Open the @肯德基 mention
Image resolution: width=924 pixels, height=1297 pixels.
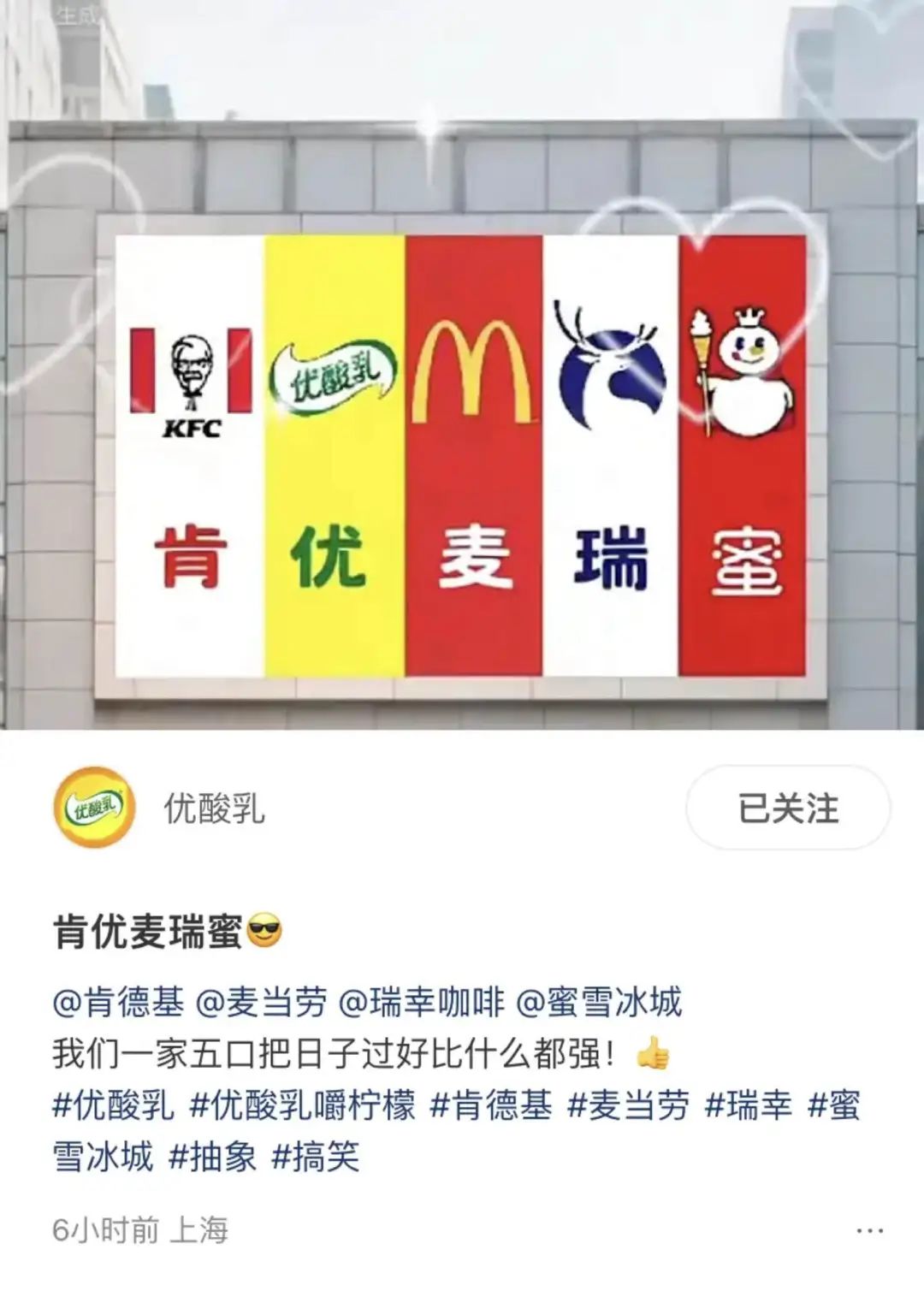pos(118,1002)
